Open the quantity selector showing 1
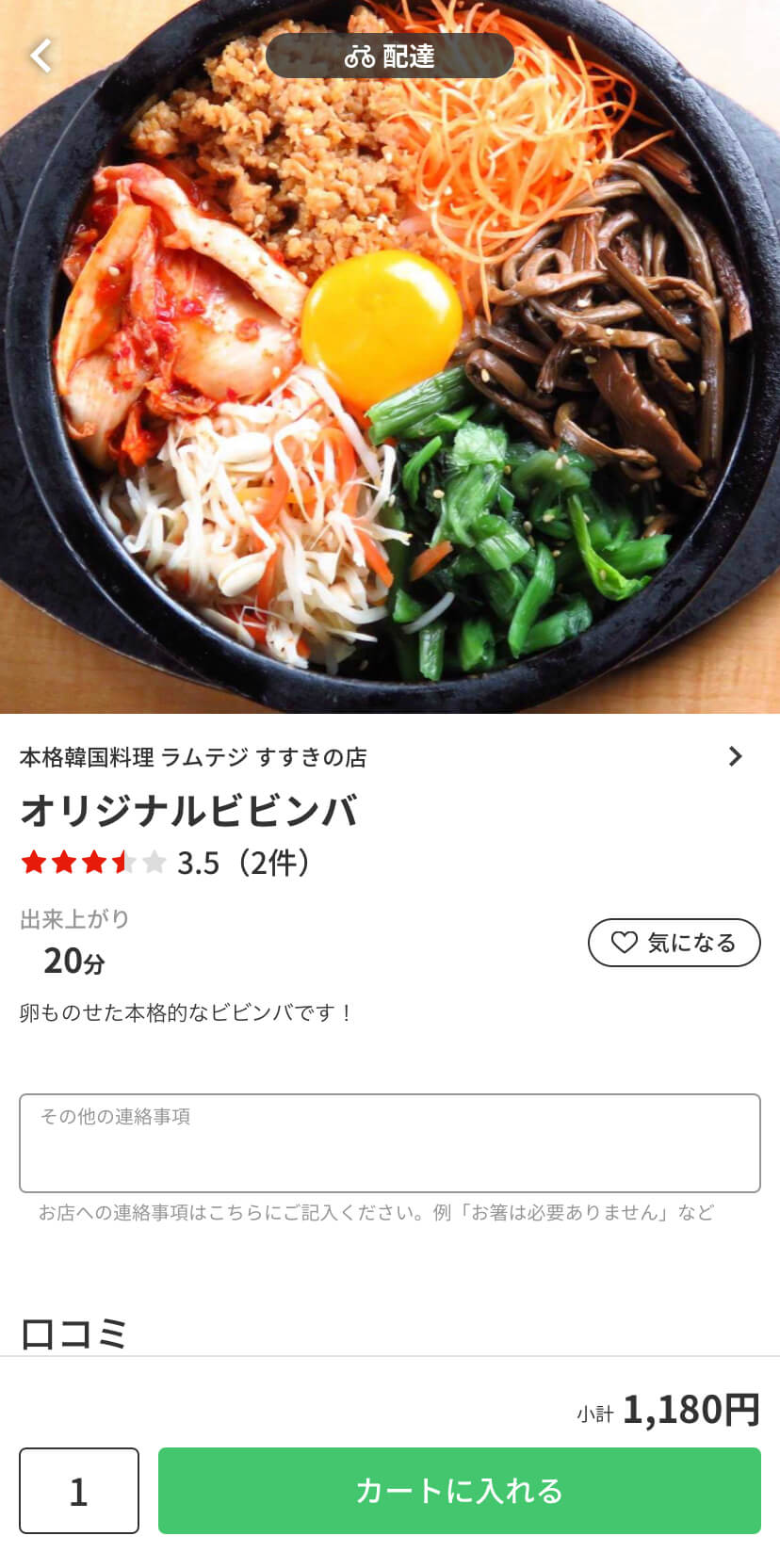Screen dimensions: 780x1568 [x=79, y=1491]
